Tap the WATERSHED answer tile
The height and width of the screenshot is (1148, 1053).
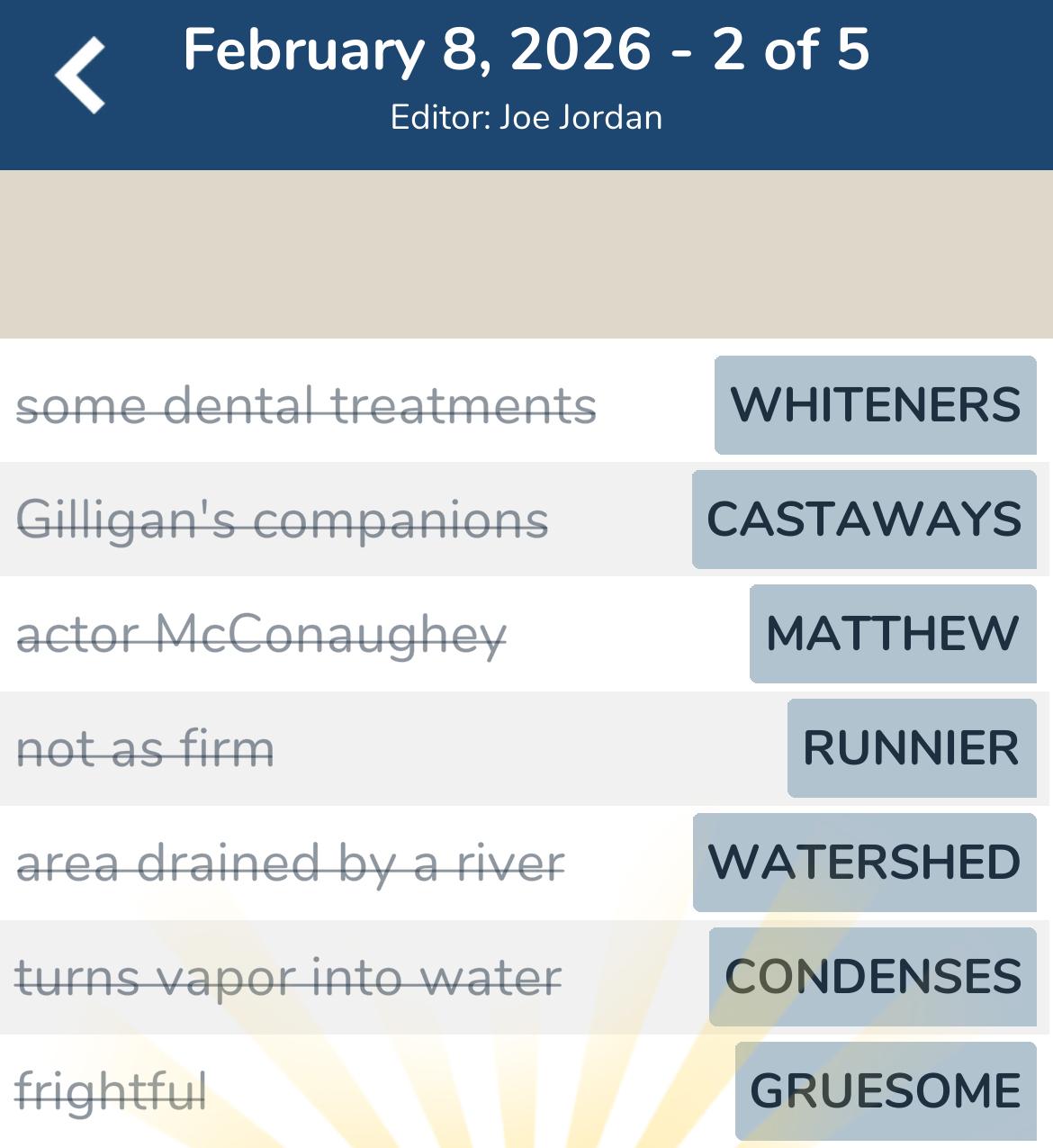tap(865, 863)
